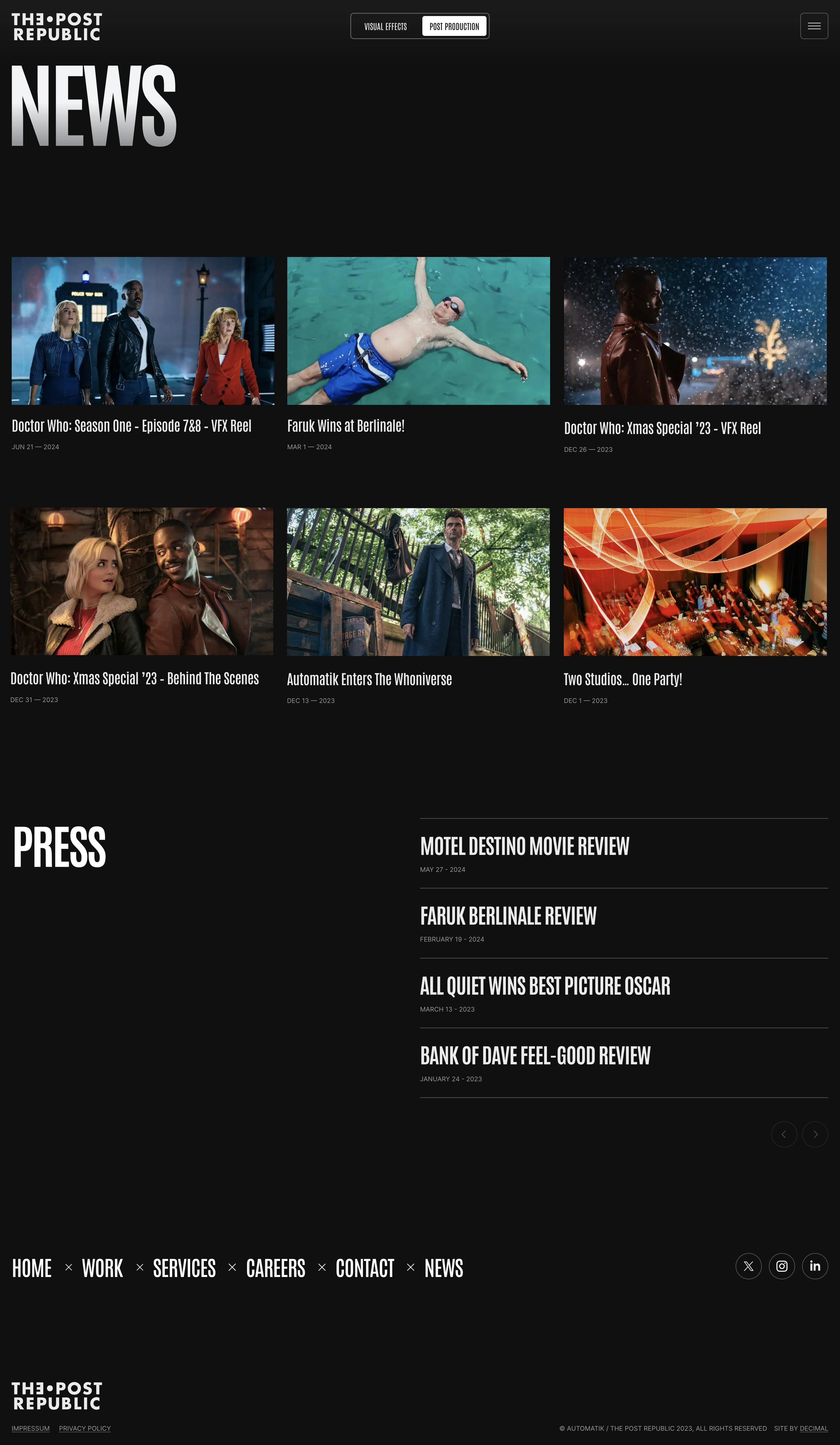The height and width of the screenshot is (1445, 840).
Task: Open the Careers footer link
Action: pos(275,1269)
